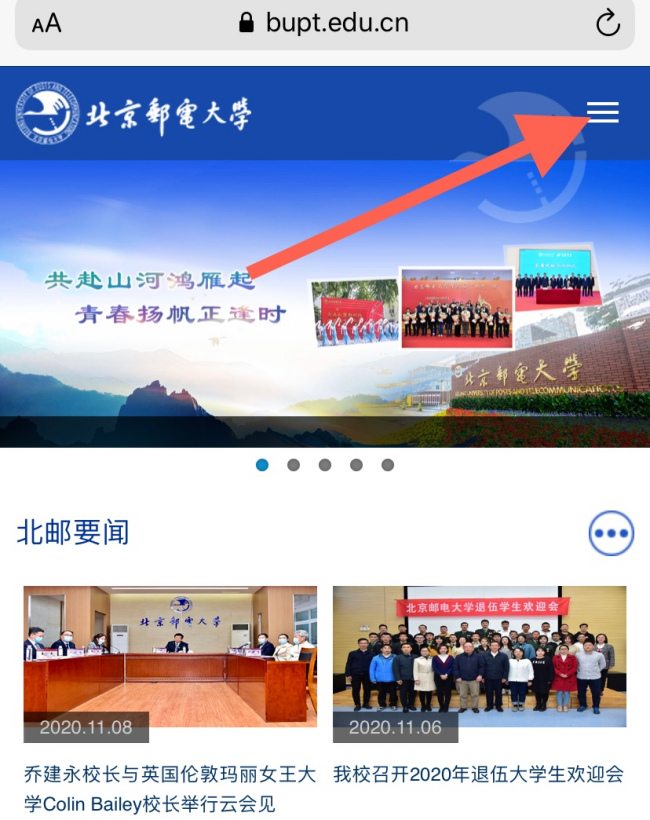This screenshot has width=650, height=820.
Task: Tap the AA reader text-size button
Action: click(46, 24)
